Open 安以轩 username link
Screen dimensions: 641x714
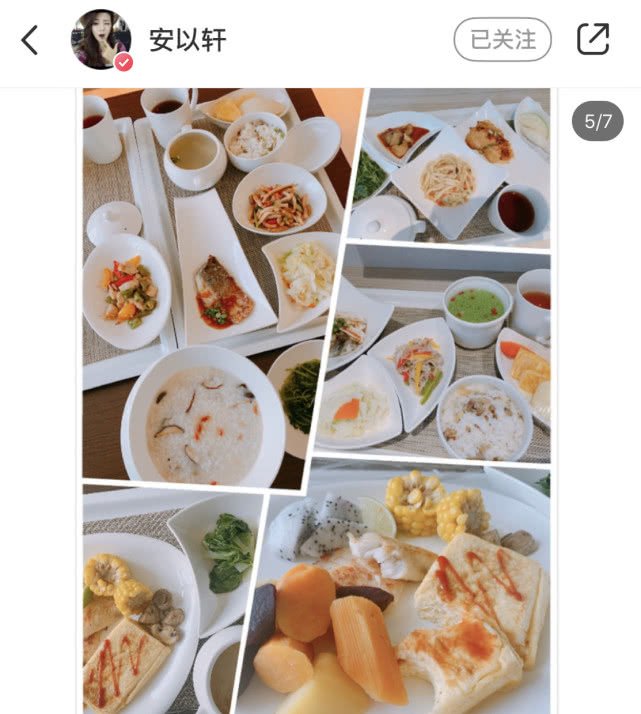[x=188, y=40]
